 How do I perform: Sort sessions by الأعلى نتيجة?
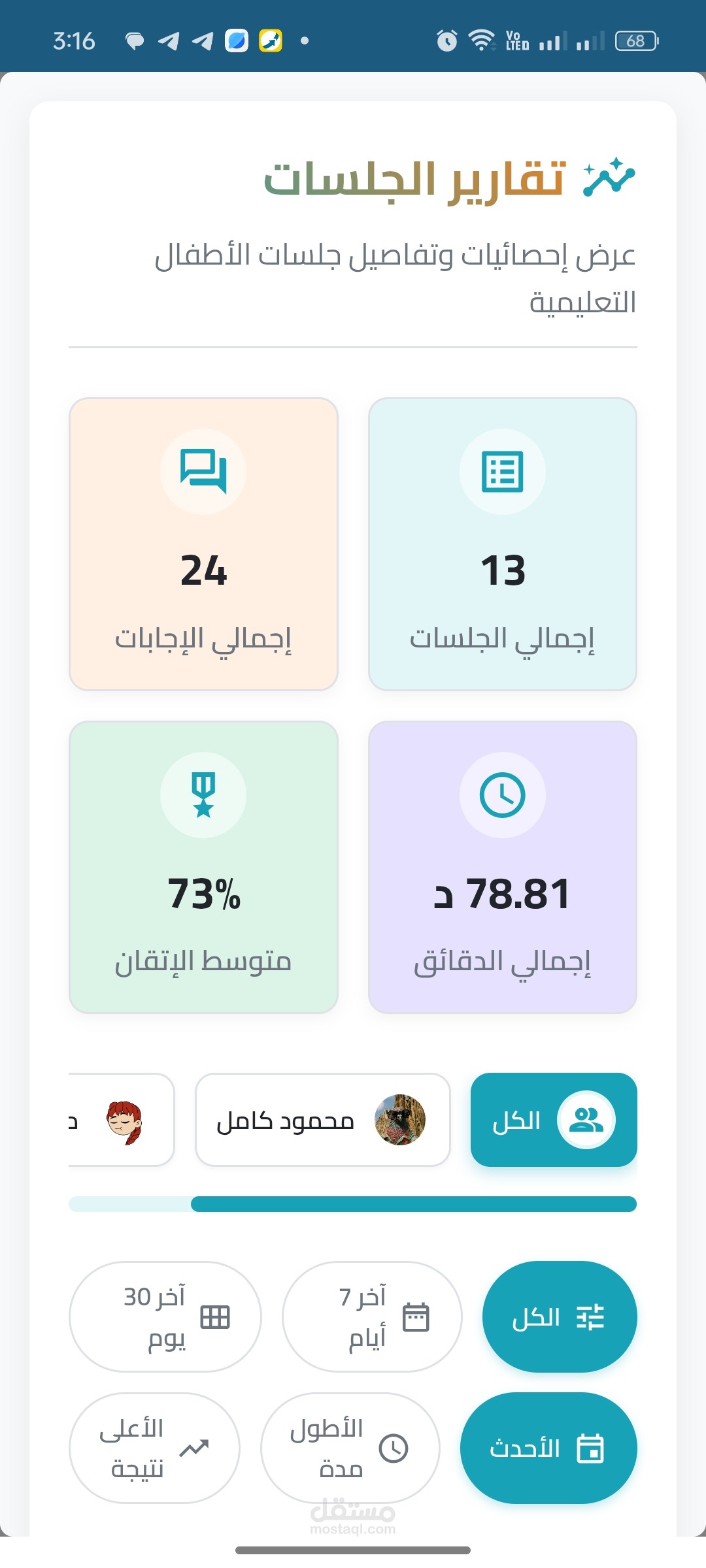click(x=155, y=1448)
